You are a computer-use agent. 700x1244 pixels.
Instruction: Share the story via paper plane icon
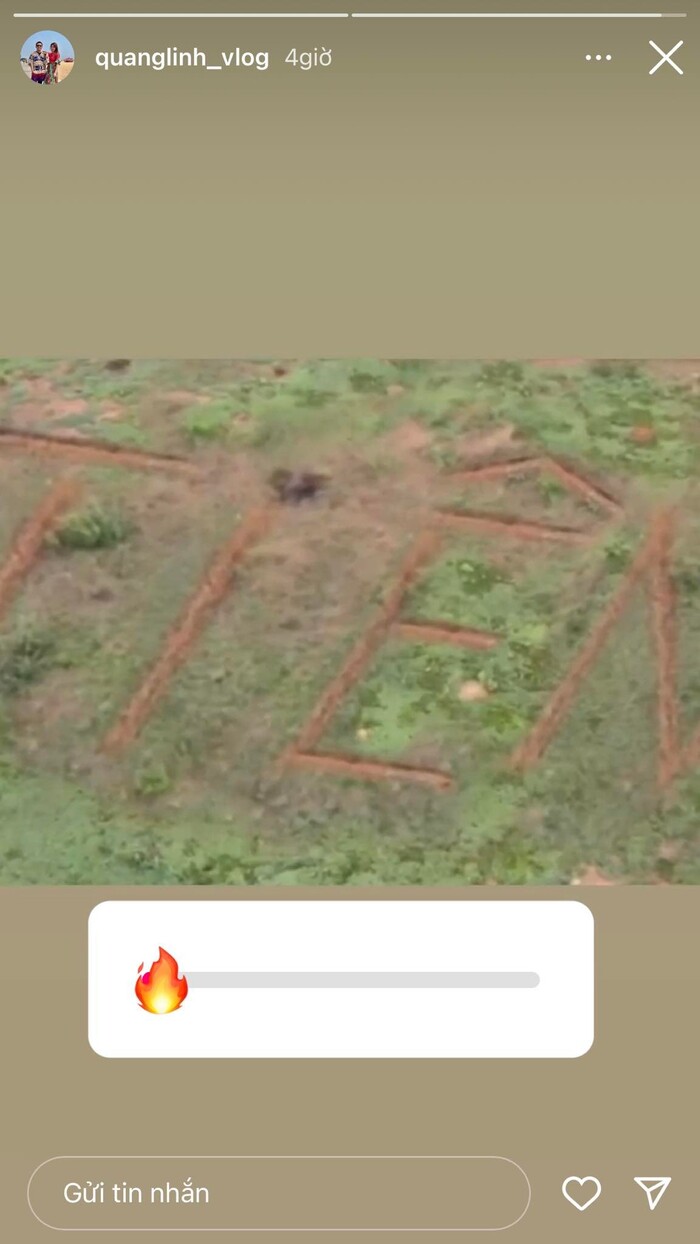tap(652, 1192)
